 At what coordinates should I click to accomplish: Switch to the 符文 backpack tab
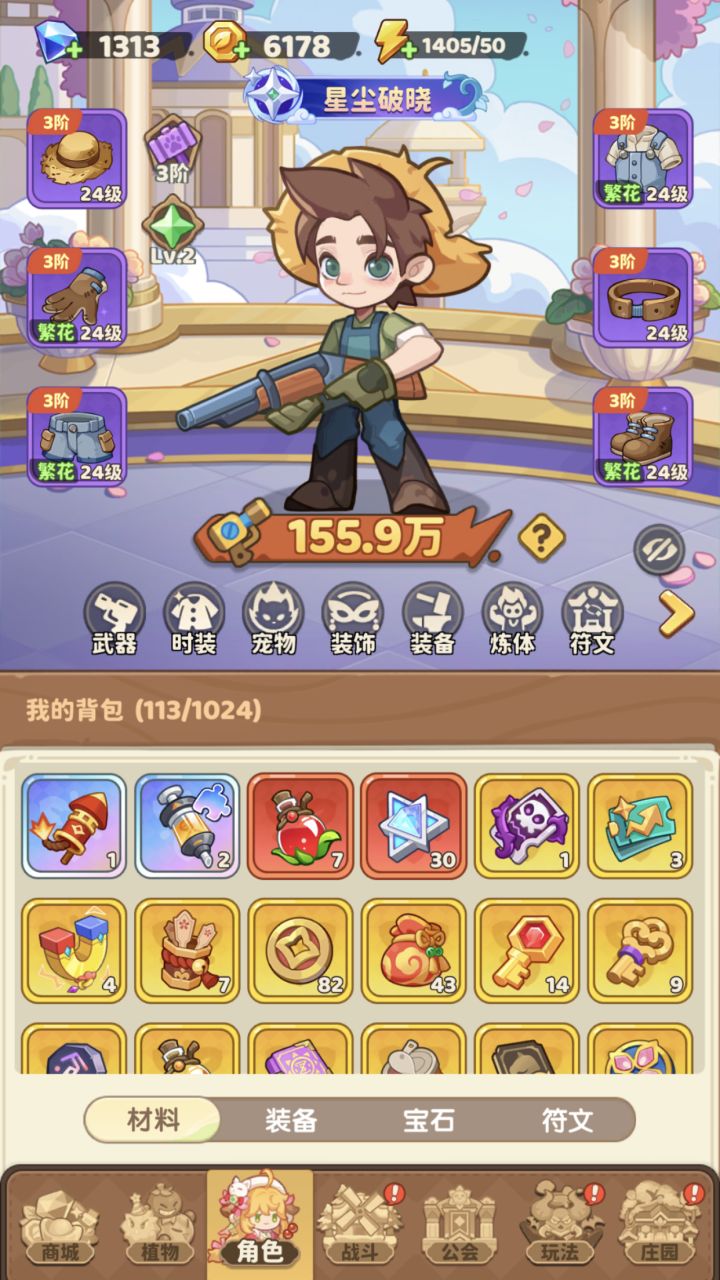point(567,1122)
